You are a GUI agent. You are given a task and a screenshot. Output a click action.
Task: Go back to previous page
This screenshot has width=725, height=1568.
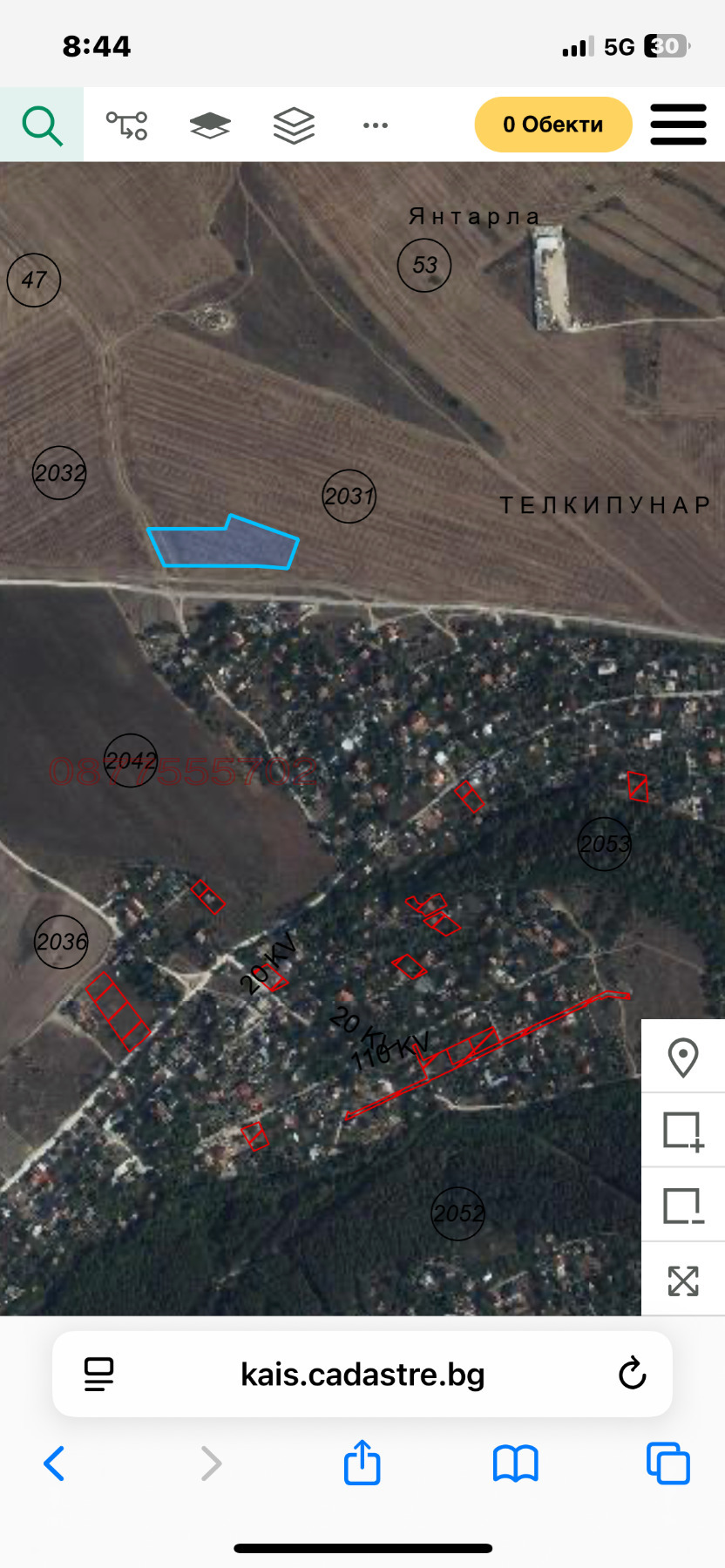(54, 1463)
